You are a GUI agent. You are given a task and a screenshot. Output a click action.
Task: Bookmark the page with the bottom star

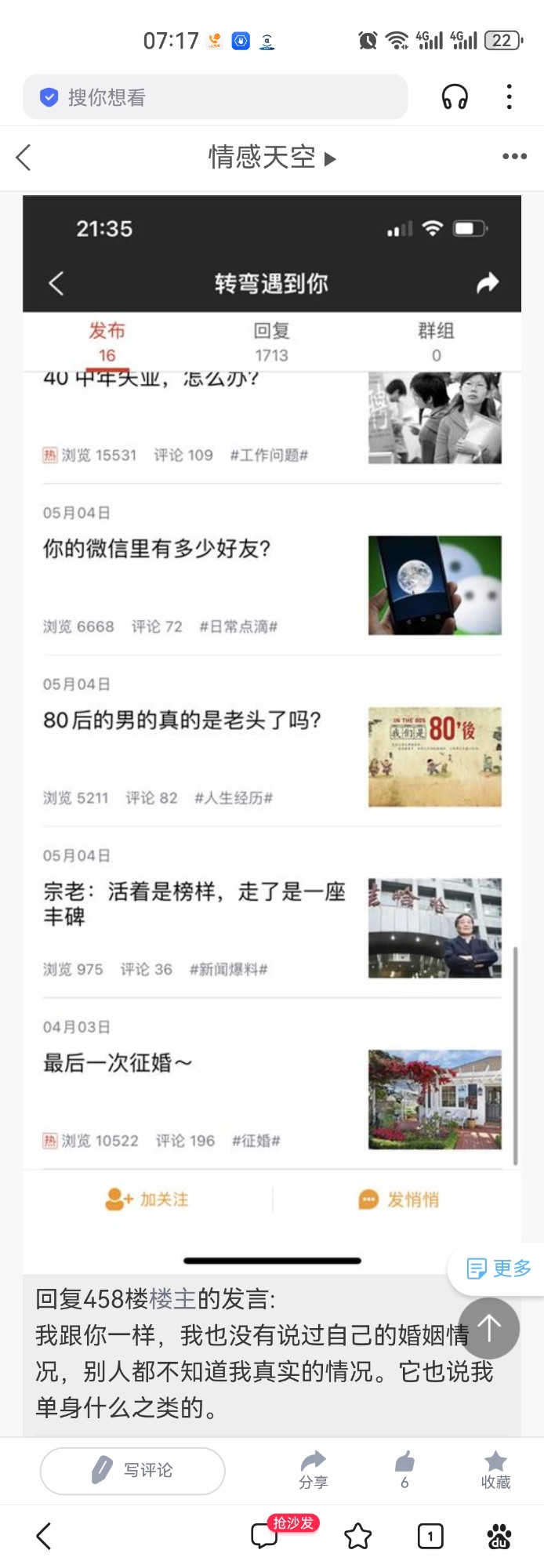tap(357, 1537)
